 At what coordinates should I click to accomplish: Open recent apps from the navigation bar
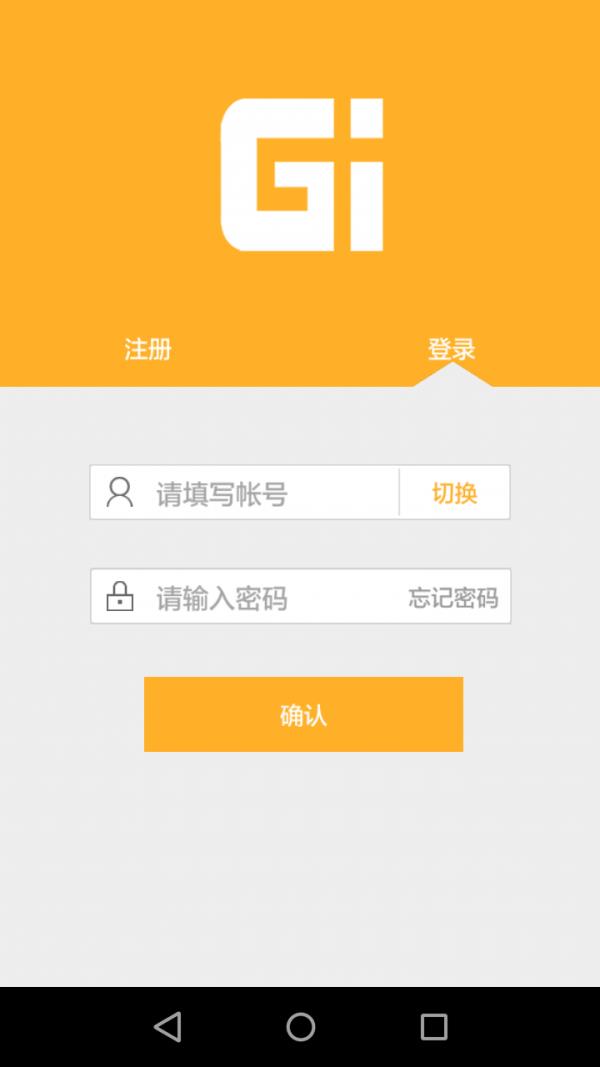pos(433,1026)
